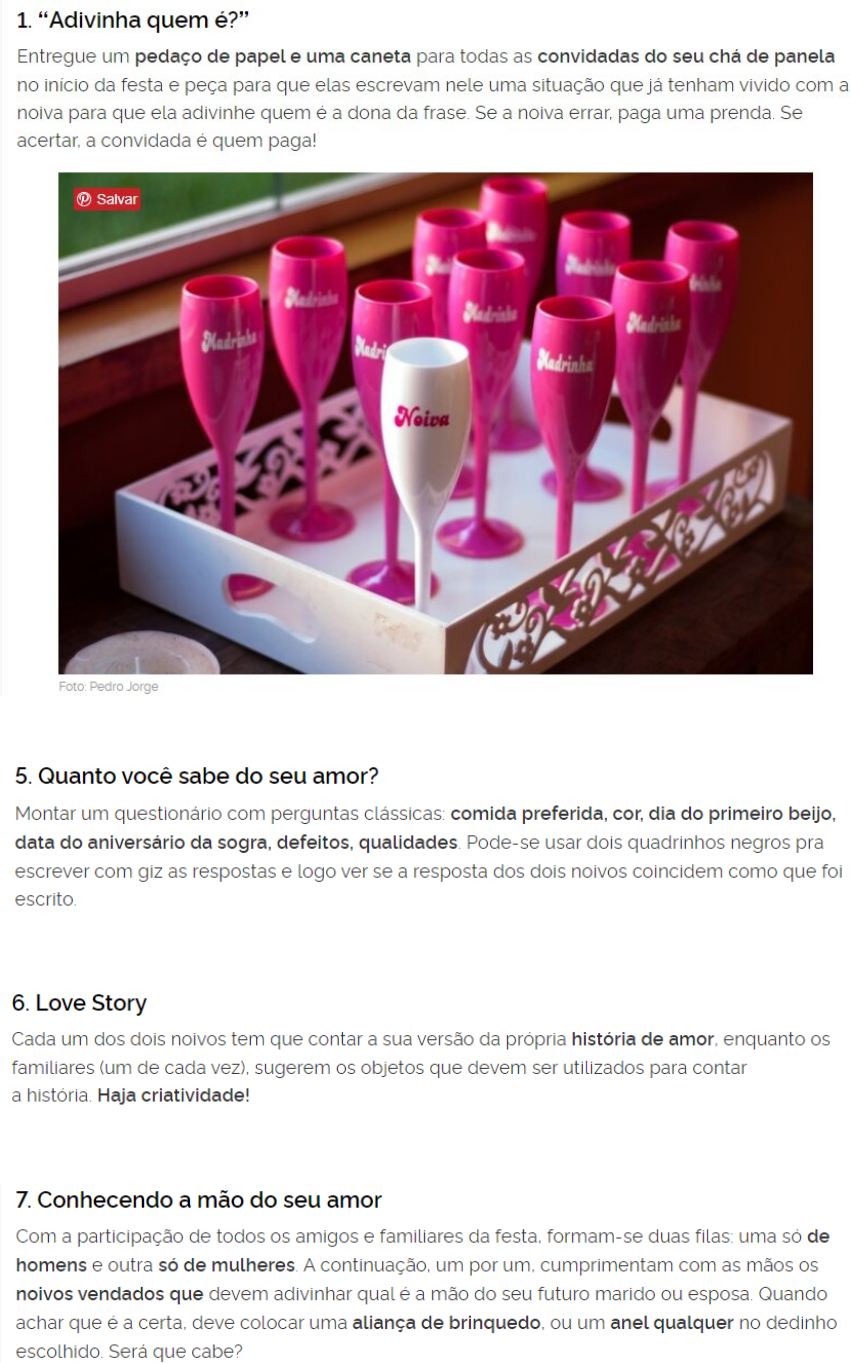Save the image with Pinterest Salvar button
Image resolution: width=851 pixels, height=1363 pixels.
[107, 199]
